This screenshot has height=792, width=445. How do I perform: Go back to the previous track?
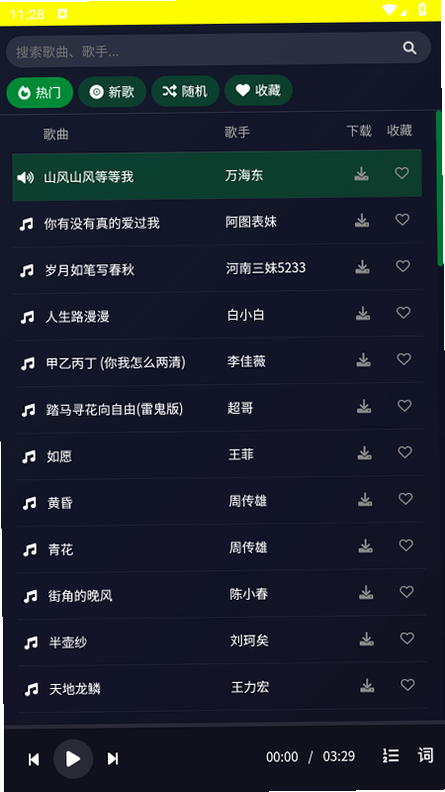34,759
